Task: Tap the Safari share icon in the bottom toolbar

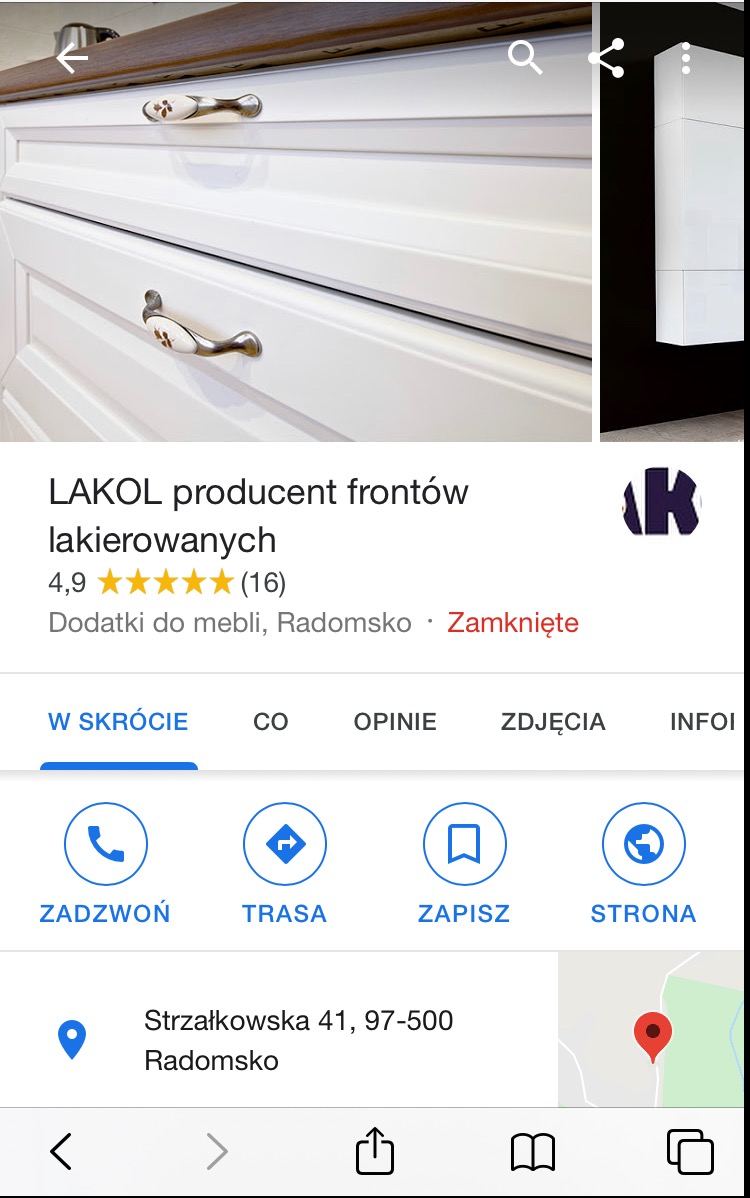Action: 375,1149
